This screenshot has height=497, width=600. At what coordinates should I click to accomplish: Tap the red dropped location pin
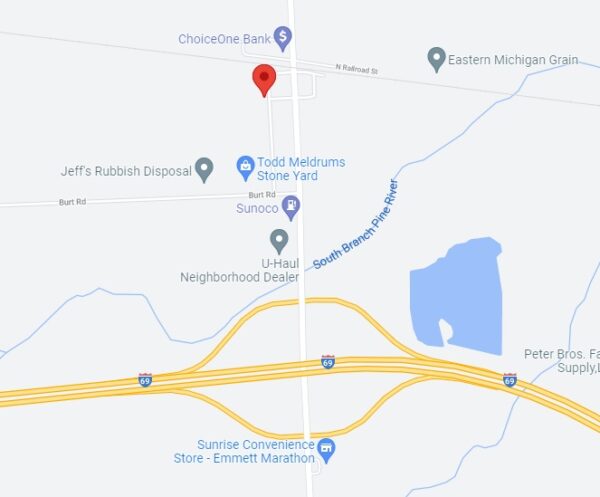coord(264,79)
